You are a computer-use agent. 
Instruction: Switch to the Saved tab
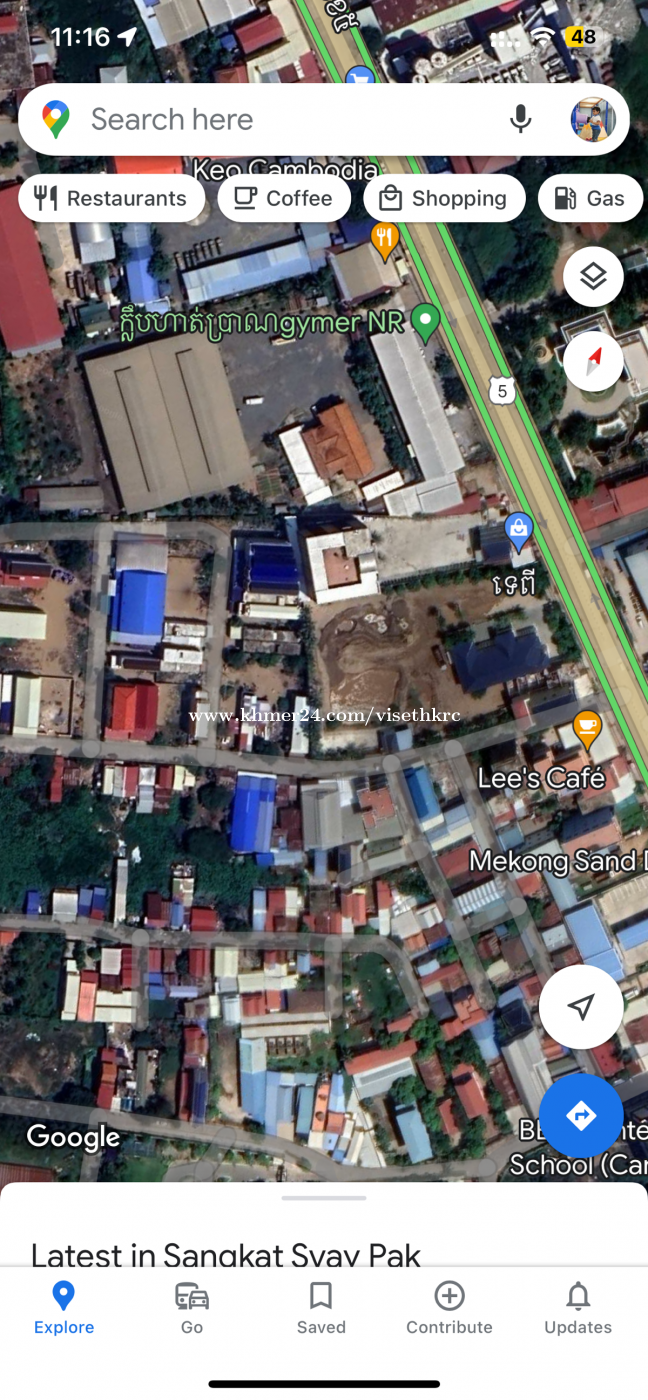coord(321,1308)
